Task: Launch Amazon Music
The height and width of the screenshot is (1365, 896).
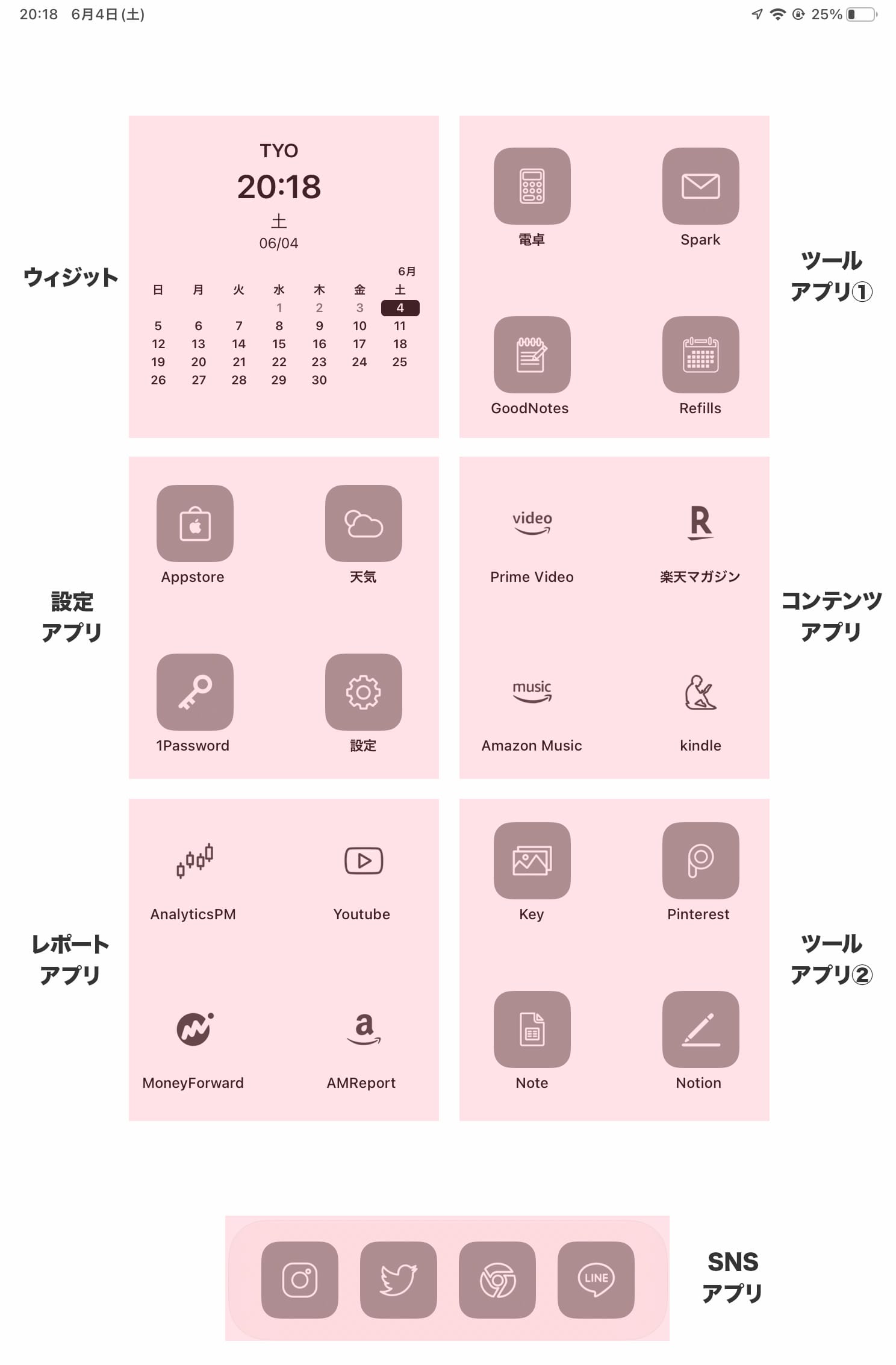Action: coord(531,692)
